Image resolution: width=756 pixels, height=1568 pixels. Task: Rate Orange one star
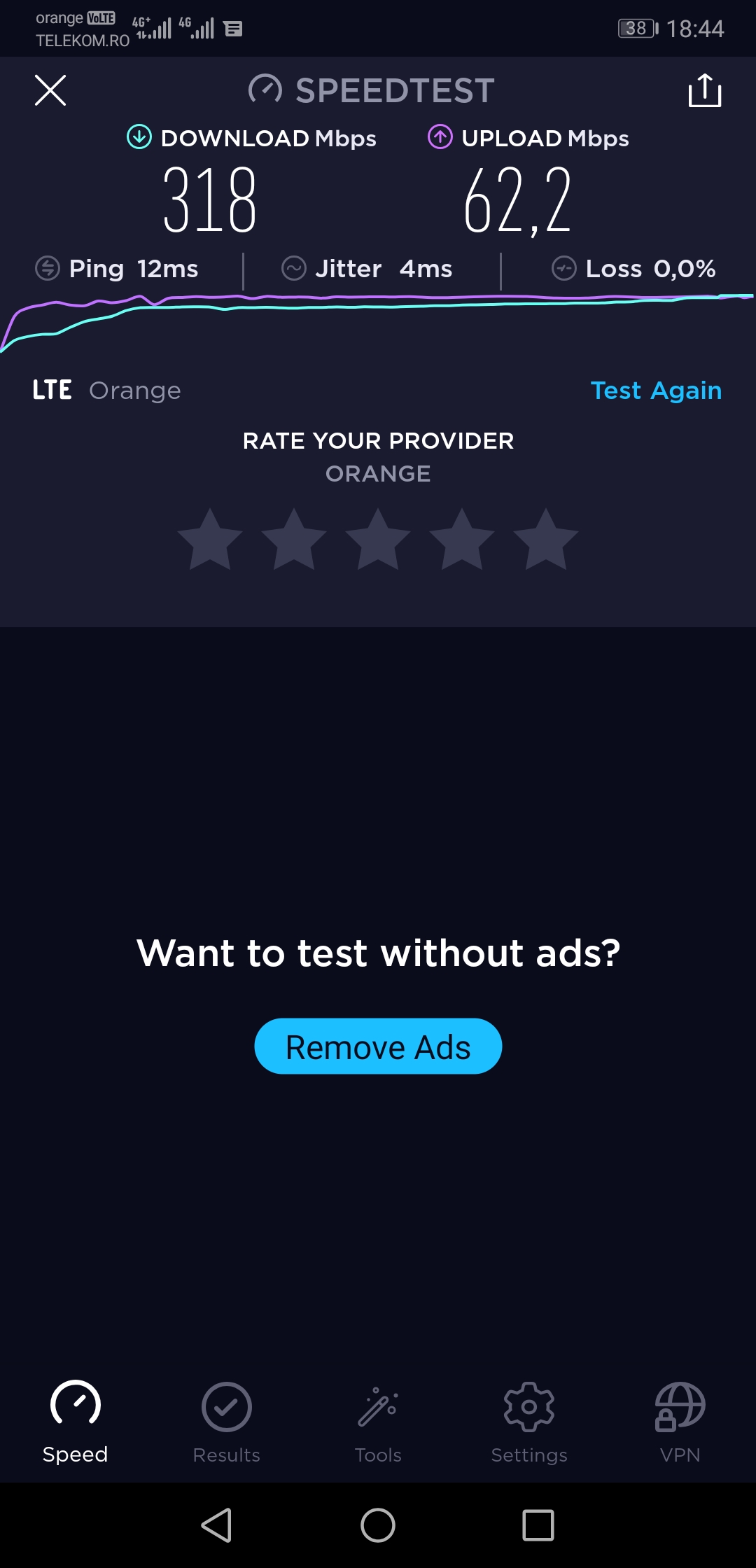pyautogui.click(x=210, y=539)
